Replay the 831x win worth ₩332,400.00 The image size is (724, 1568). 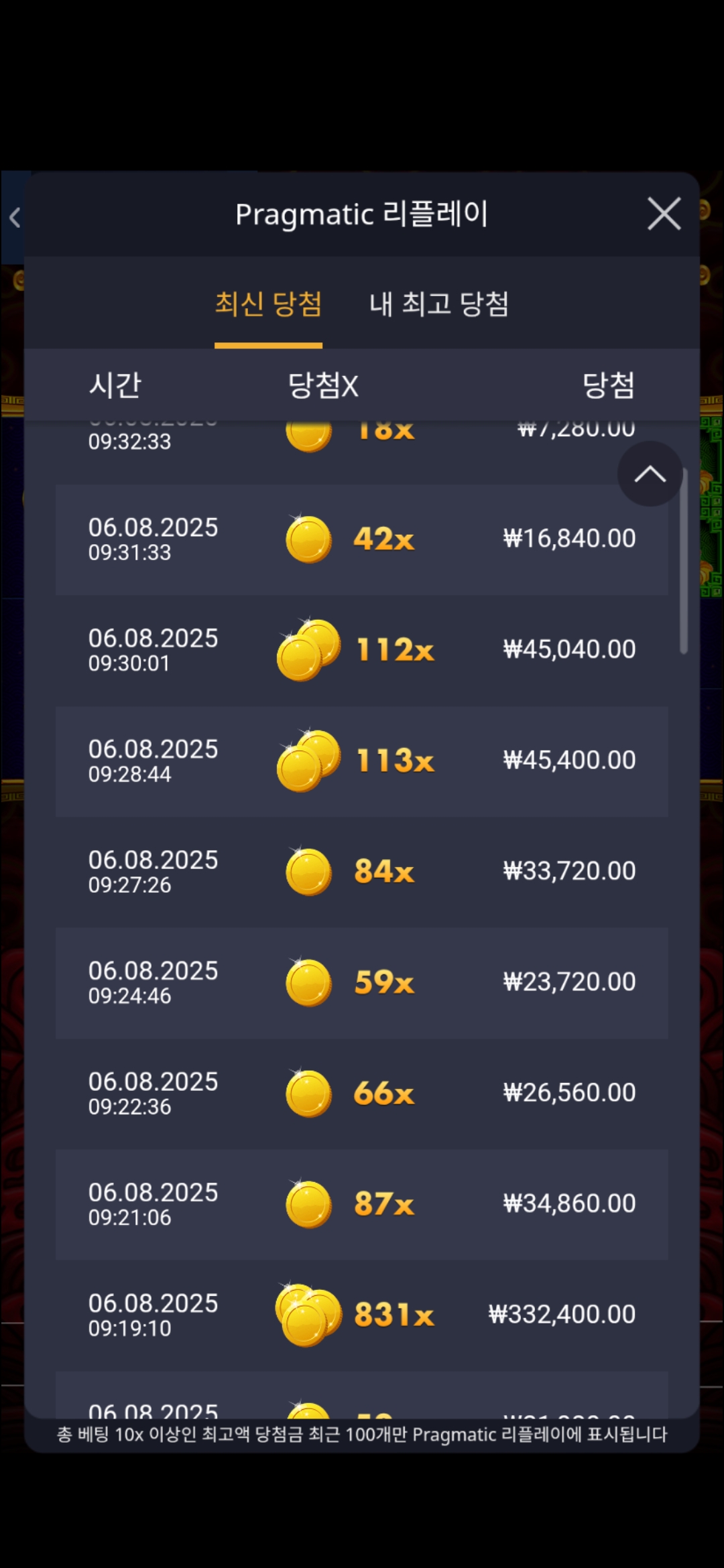pos(361,1315)
